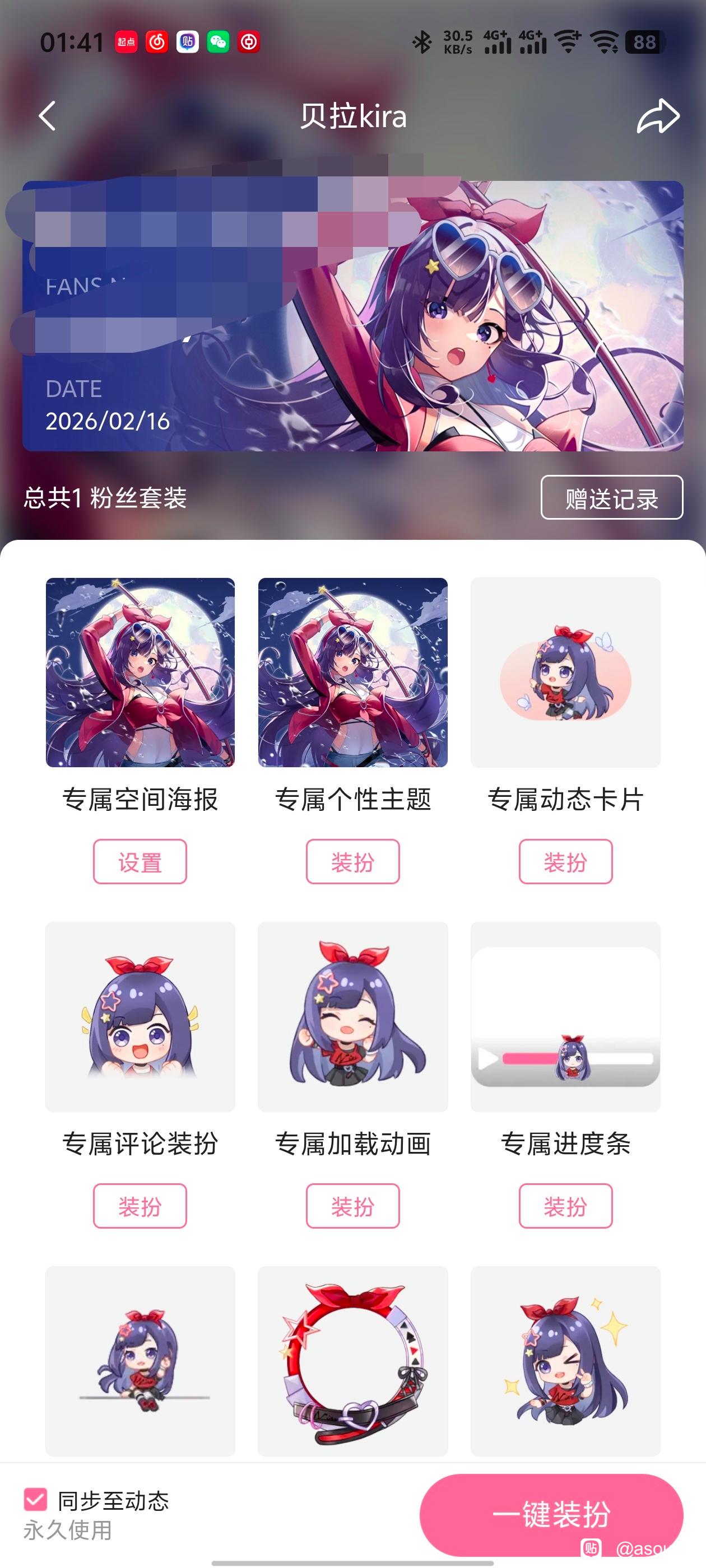This screenshot has height=1568, width=706.
Task: Apply 装扮 for 专属评论装扮
Action: point(140,1206)
